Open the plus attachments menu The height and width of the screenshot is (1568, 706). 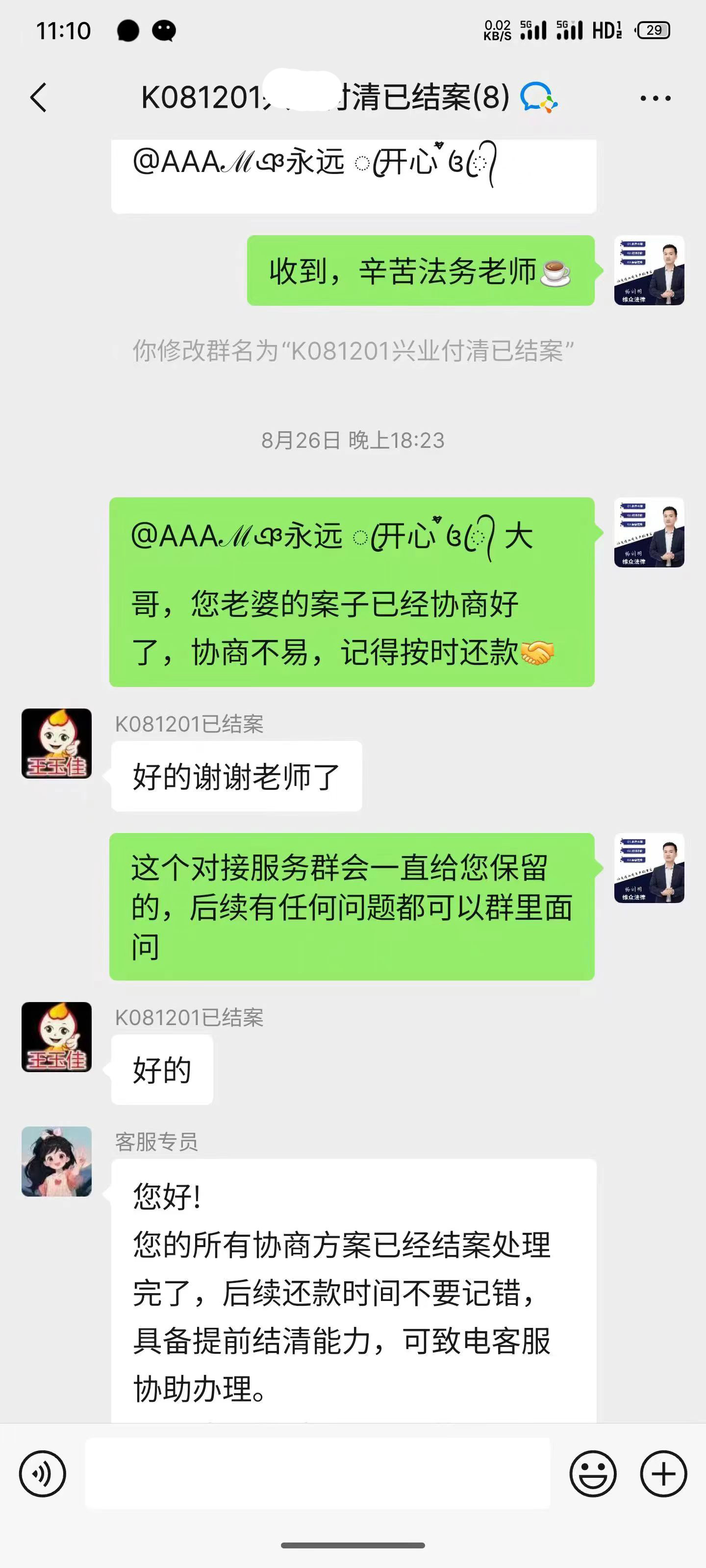click(x=663, y=1473)
